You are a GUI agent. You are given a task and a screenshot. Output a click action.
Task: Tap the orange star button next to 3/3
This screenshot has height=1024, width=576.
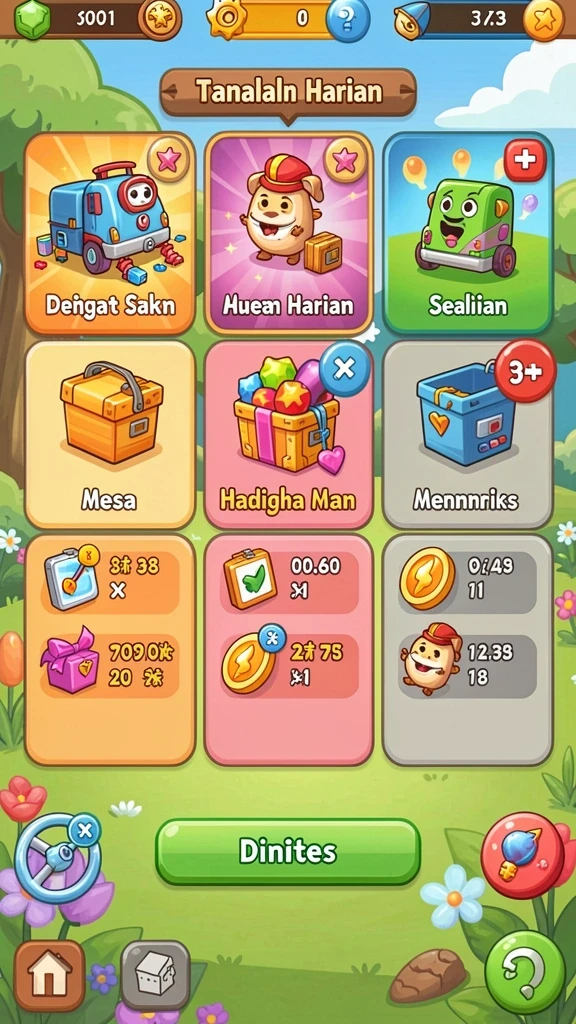(x=543, y=20)
